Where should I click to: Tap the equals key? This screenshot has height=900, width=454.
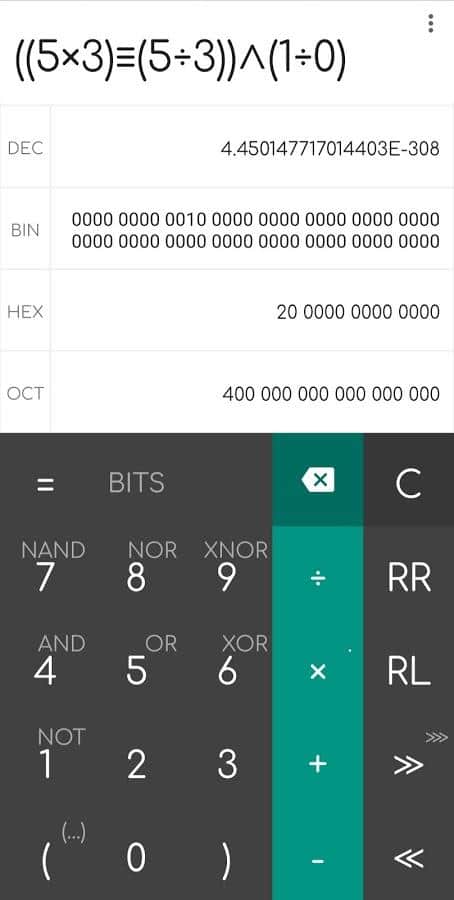point(45,483)
